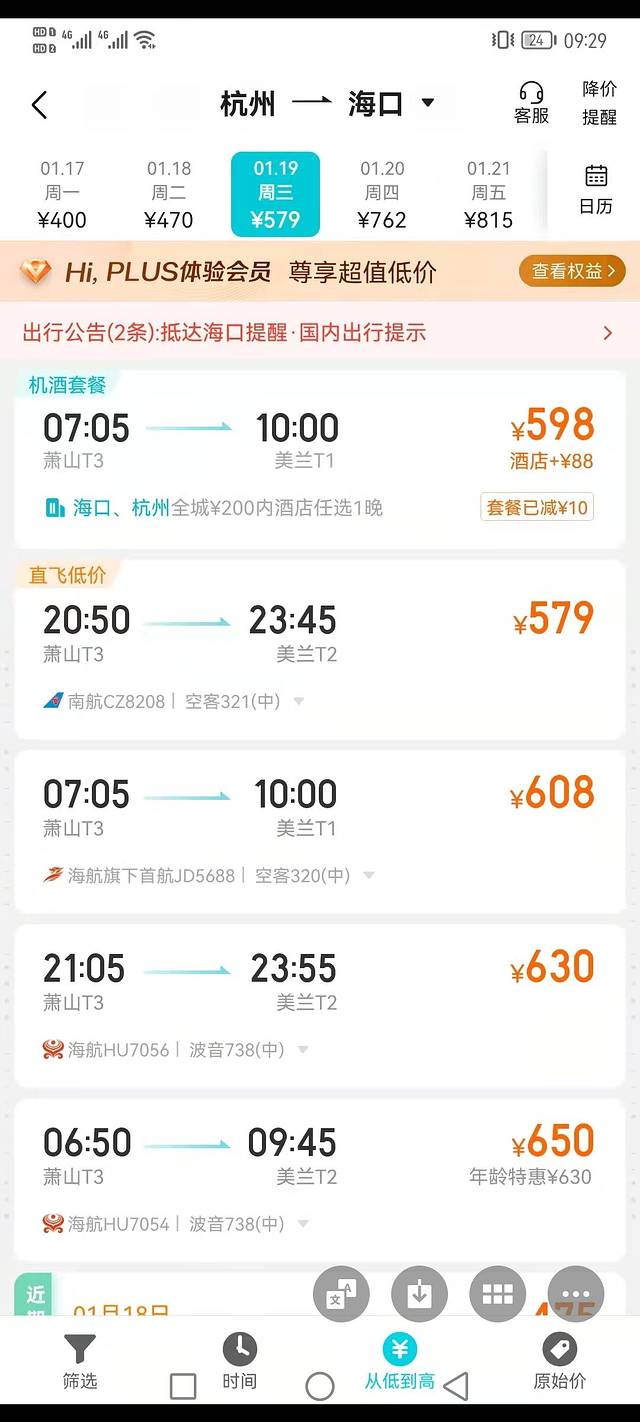This screenshot has width=640, height=1422.
Task: Open the 机酒套餐 ¥598 flight package
Action: coord(319,460)
